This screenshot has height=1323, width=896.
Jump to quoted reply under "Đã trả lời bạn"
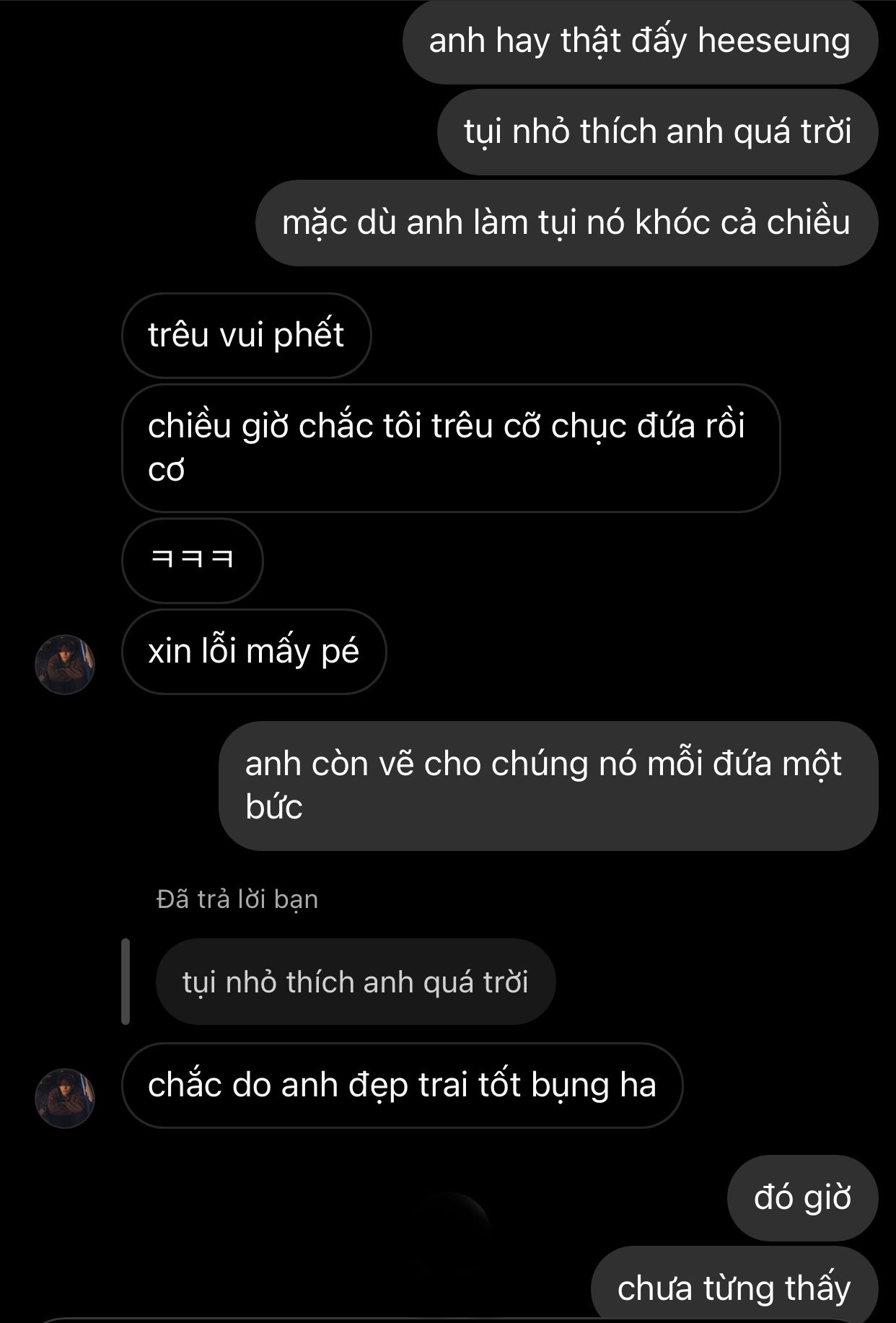tap(355, 982)
